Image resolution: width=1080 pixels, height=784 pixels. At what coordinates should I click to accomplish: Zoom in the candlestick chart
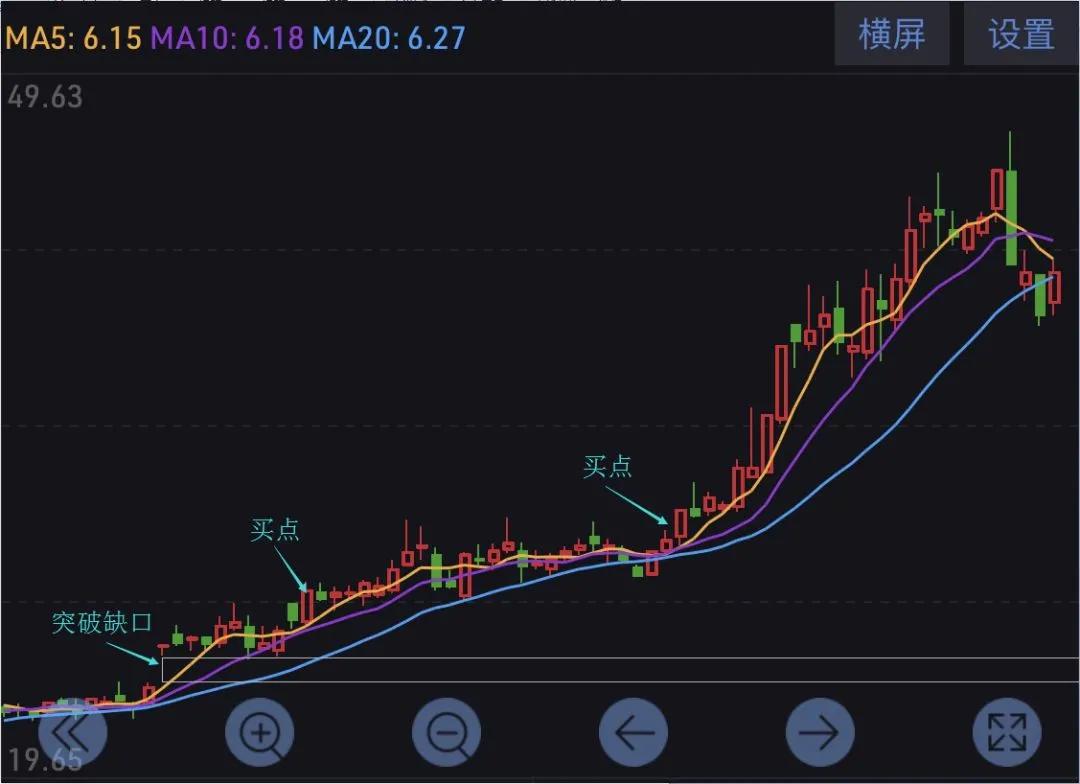pos(260,733)
